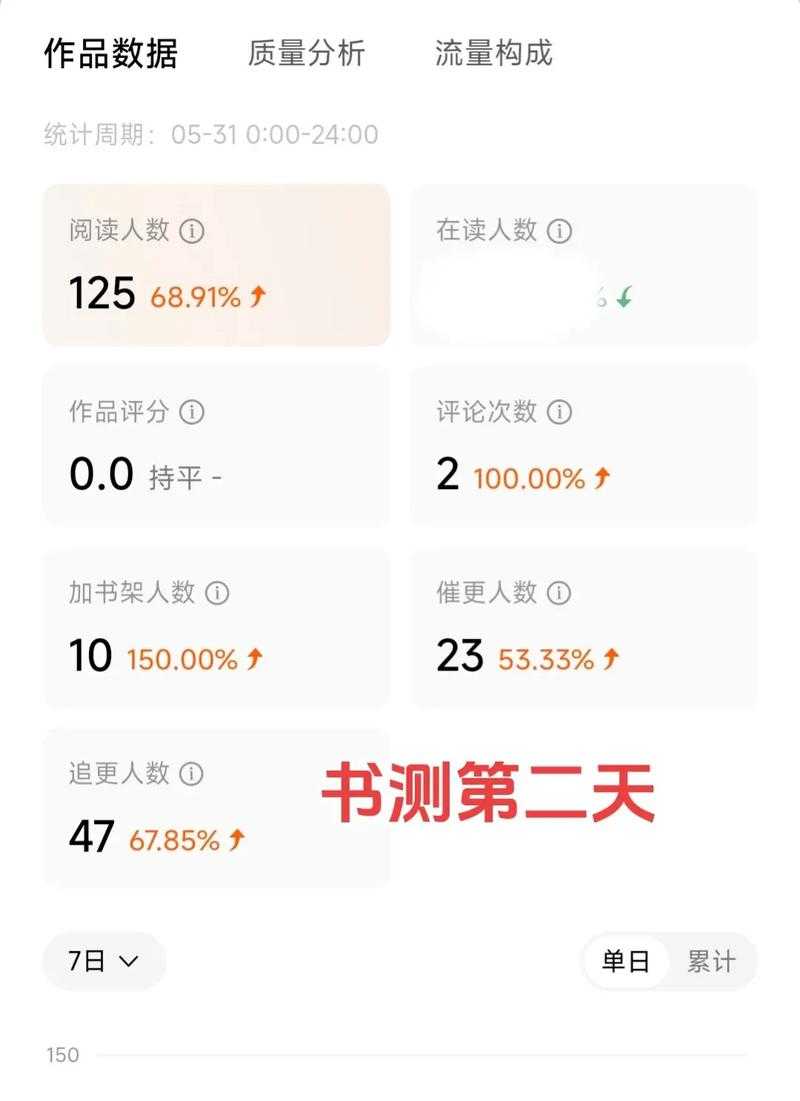
Task: Switch to the 质量分析 tab
Action: 305,54
